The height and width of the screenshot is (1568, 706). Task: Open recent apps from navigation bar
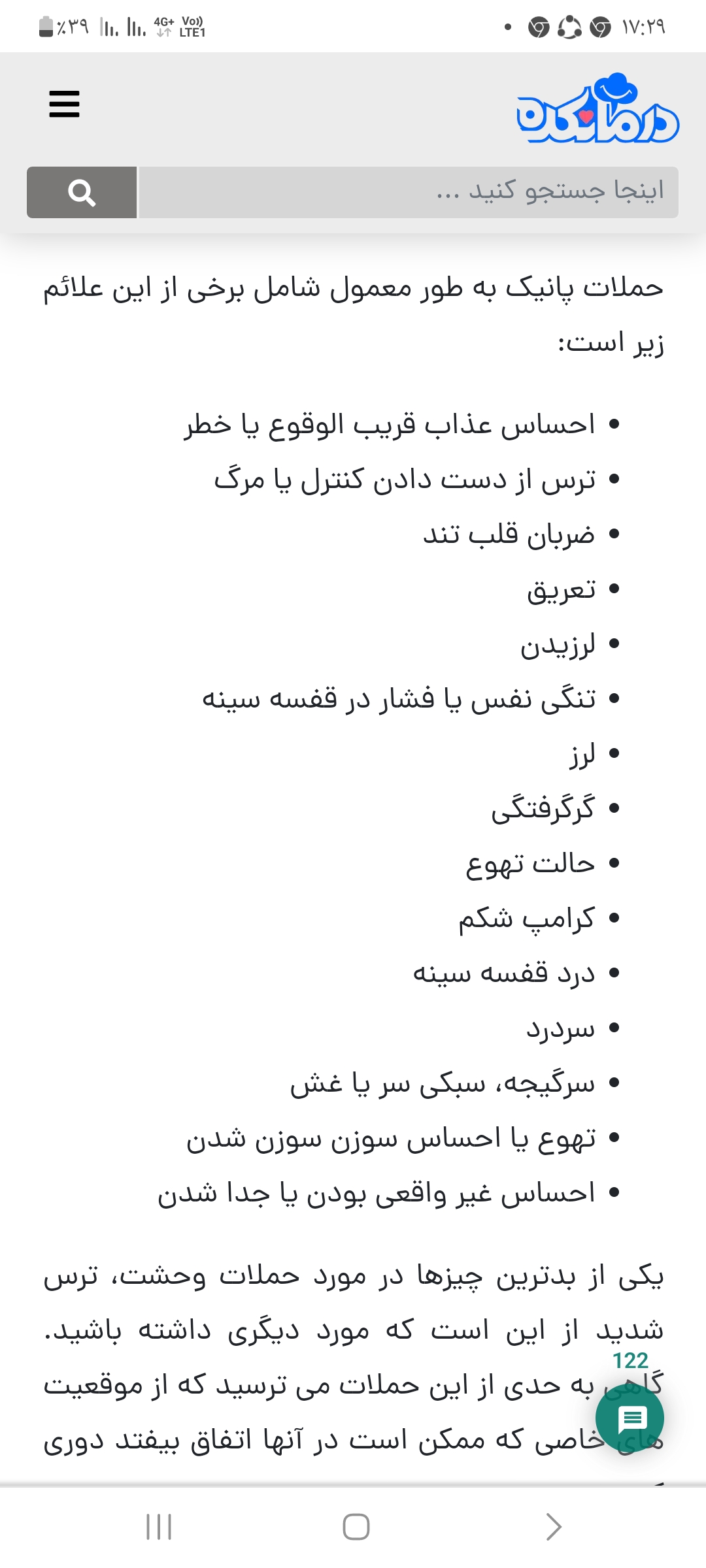click(159, 1527)
